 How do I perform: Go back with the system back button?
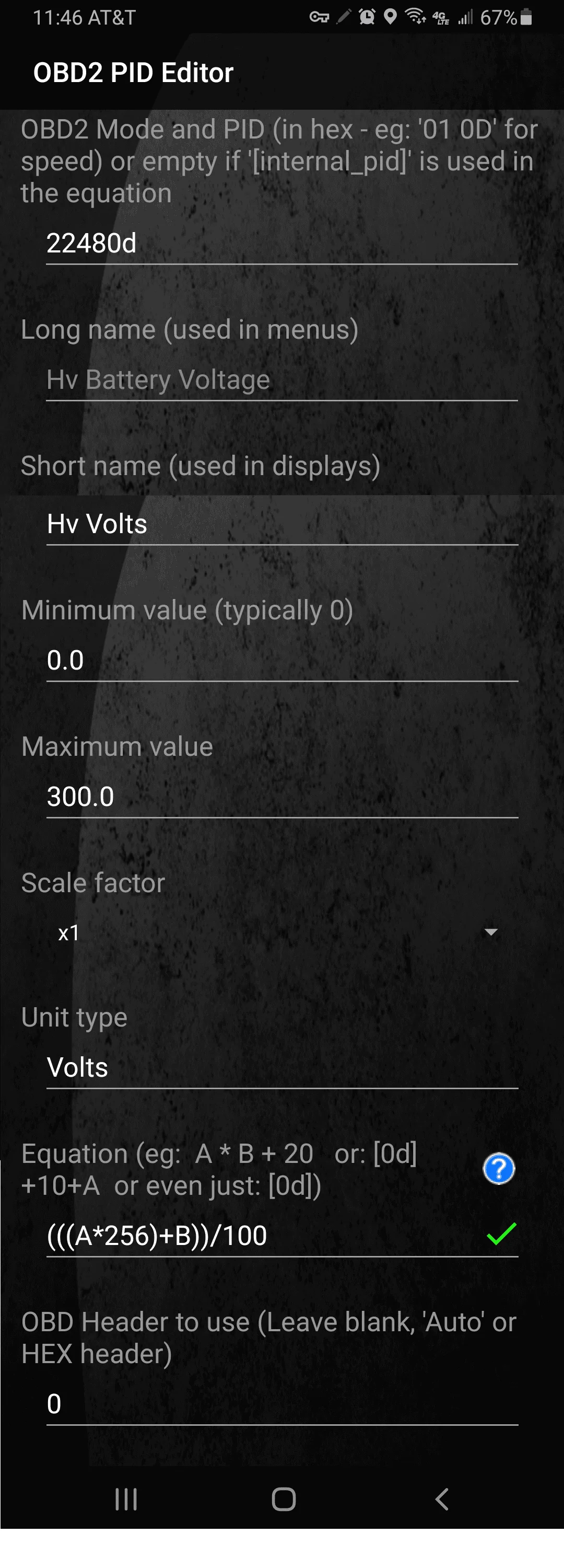[x=442, y=1499]
